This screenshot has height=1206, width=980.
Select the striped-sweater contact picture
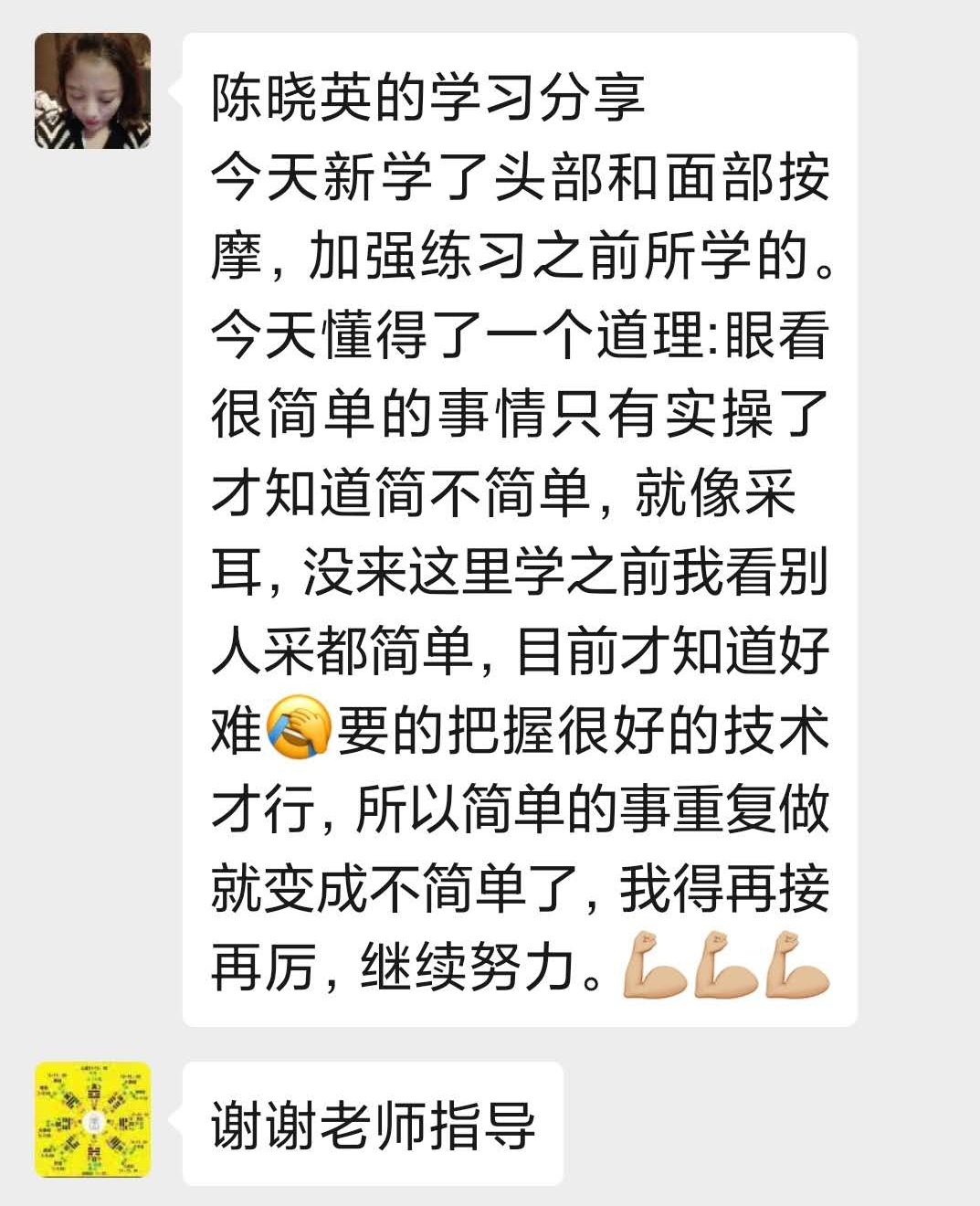(91, 91)
